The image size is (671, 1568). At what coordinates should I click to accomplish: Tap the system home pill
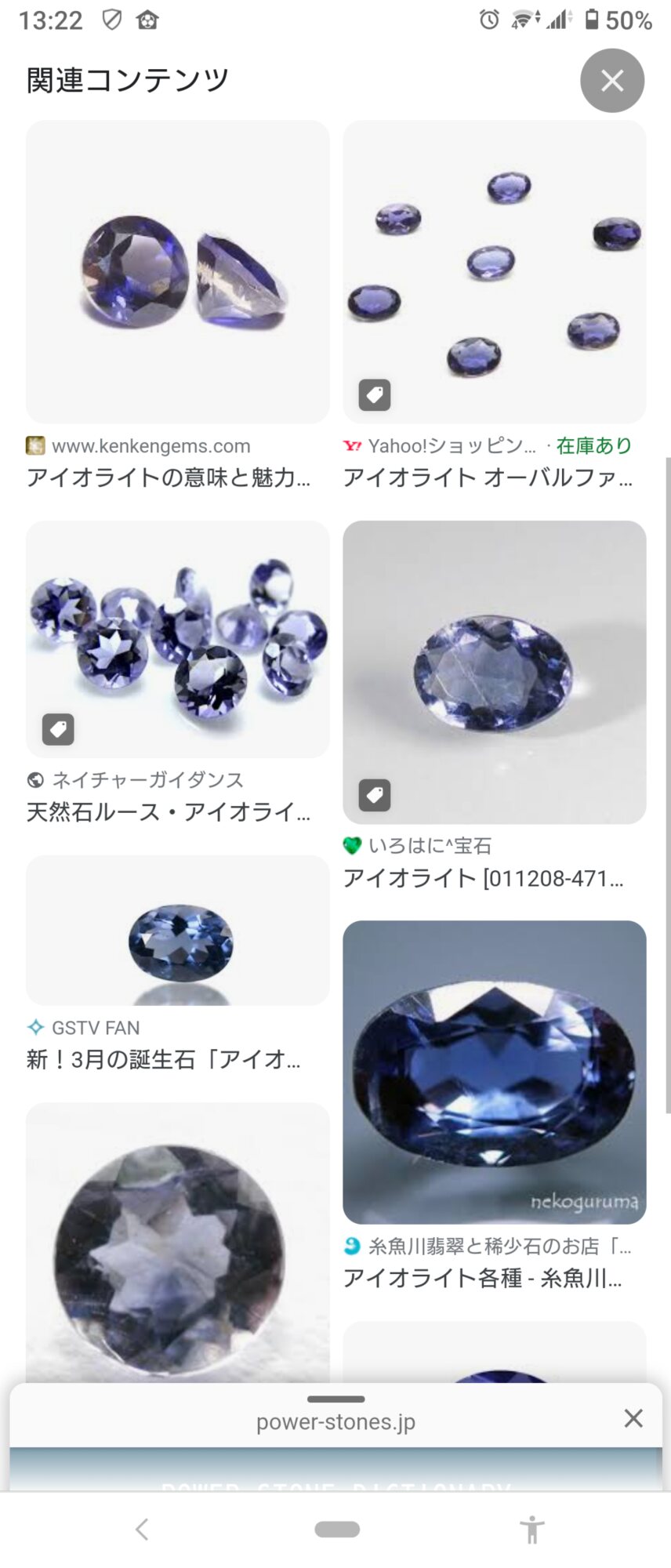[x=336, y=1529]
